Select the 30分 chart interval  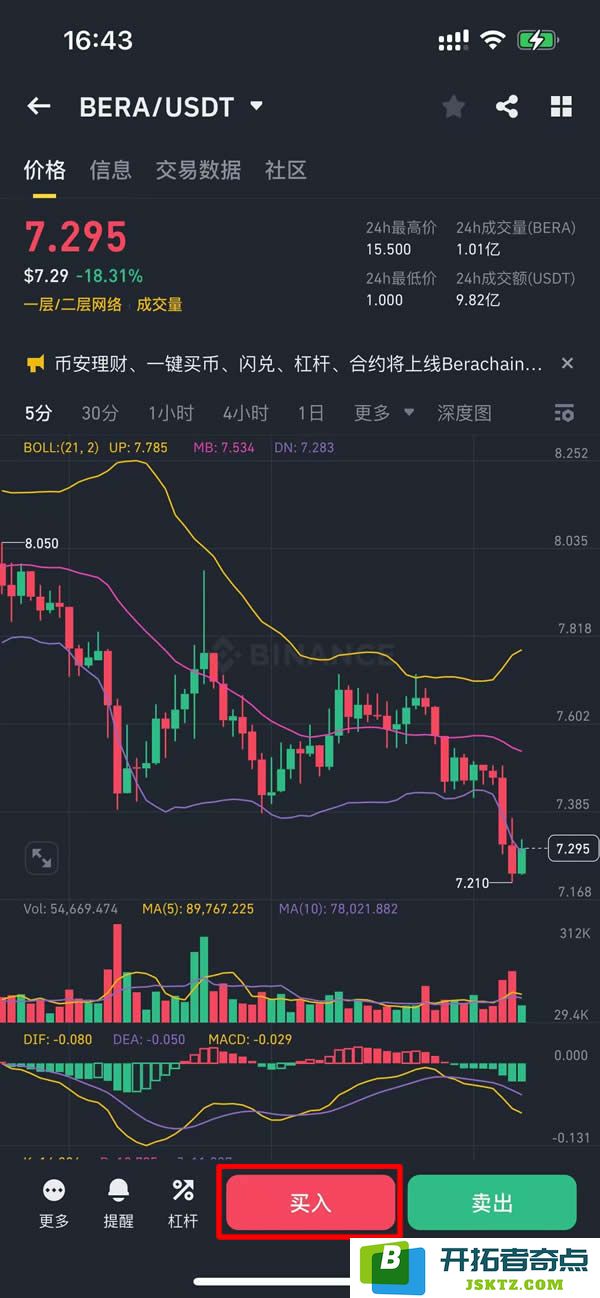[99, 413]
